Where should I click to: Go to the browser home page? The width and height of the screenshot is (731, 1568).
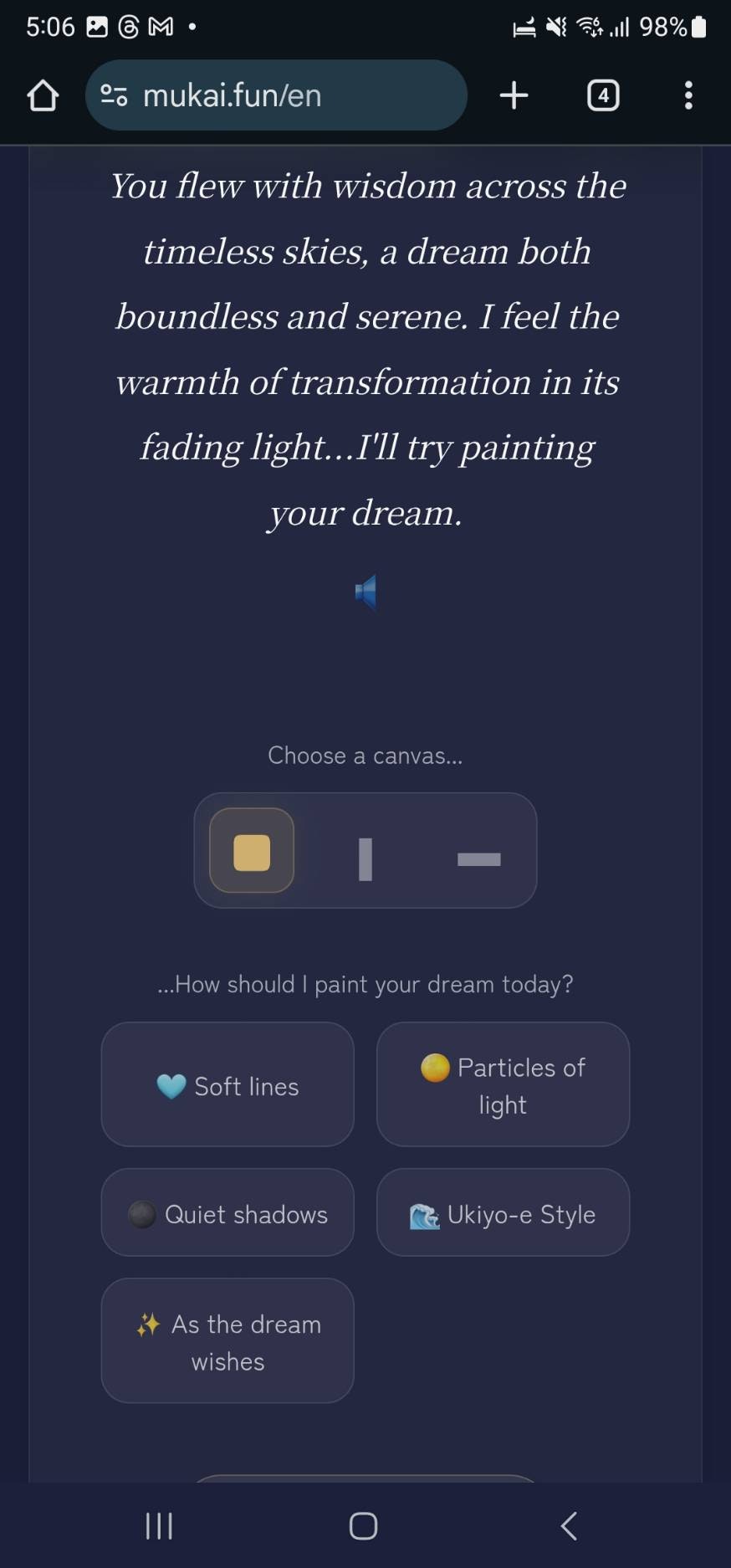[43, 95]
